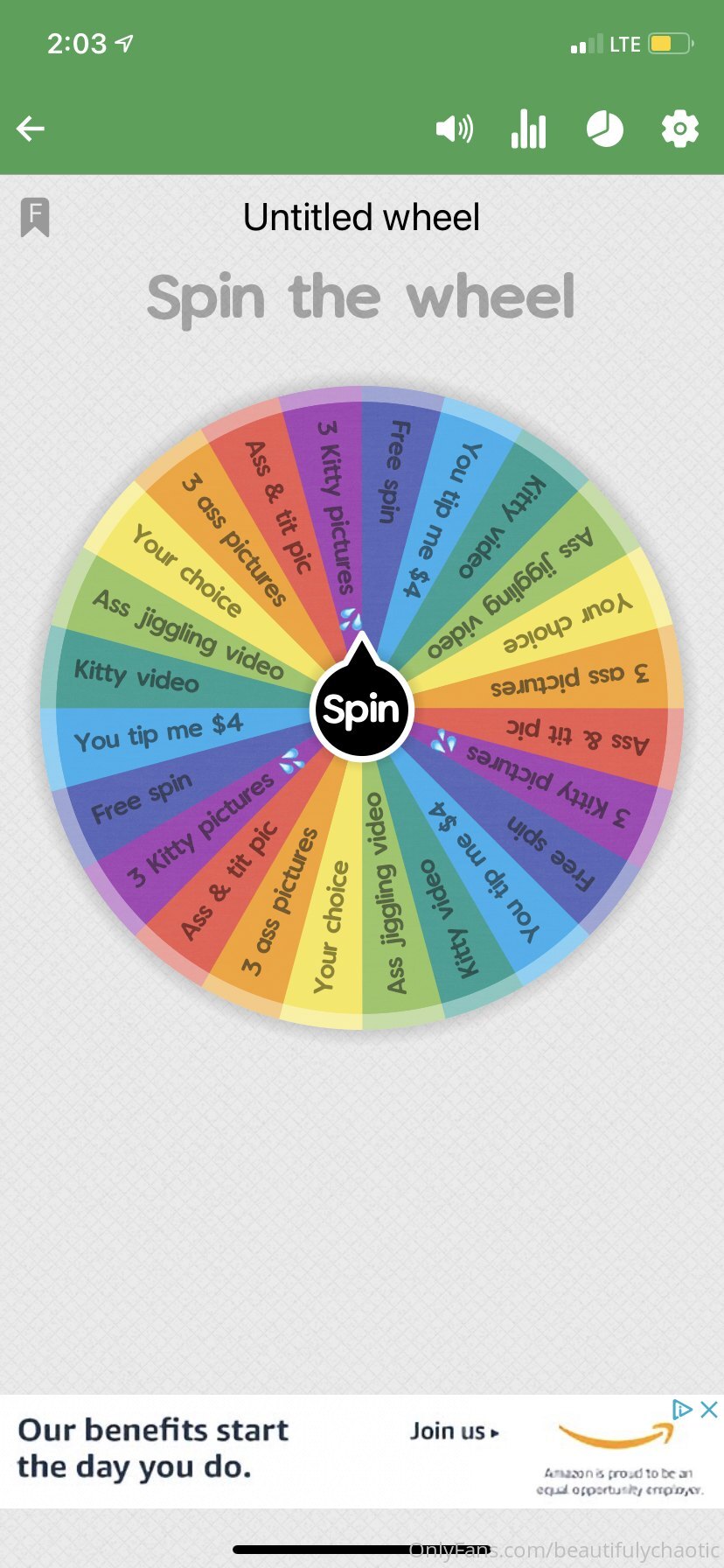
Task: Spin the wheel with the center button
Action: click(x=361, y=708)
